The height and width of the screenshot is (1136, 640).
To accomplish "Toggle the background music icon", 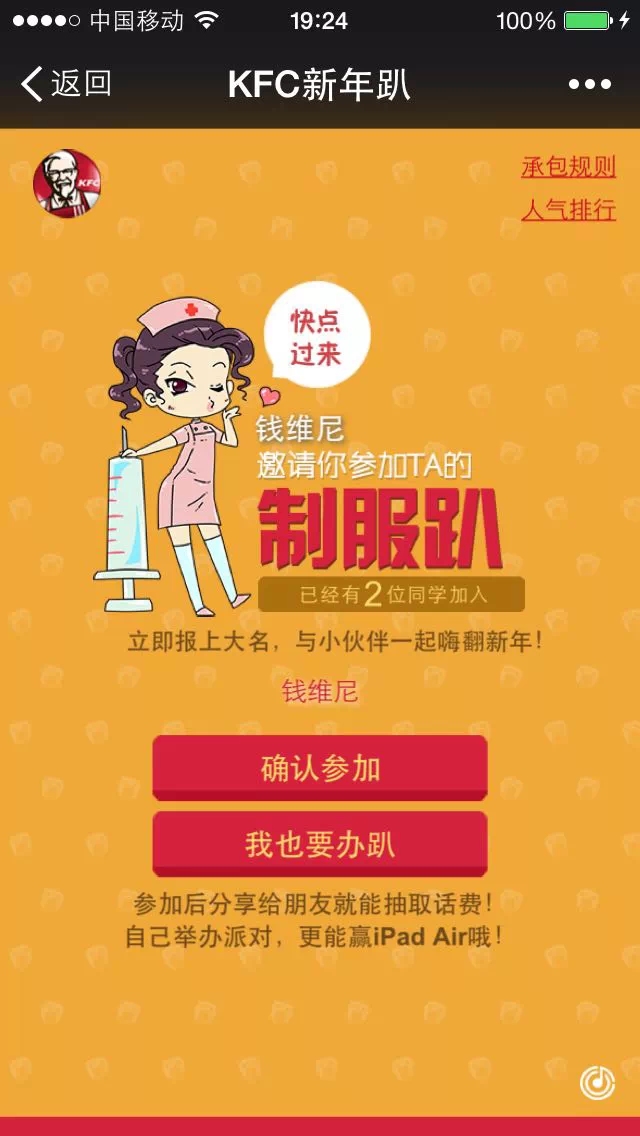I will point(597,1083).
